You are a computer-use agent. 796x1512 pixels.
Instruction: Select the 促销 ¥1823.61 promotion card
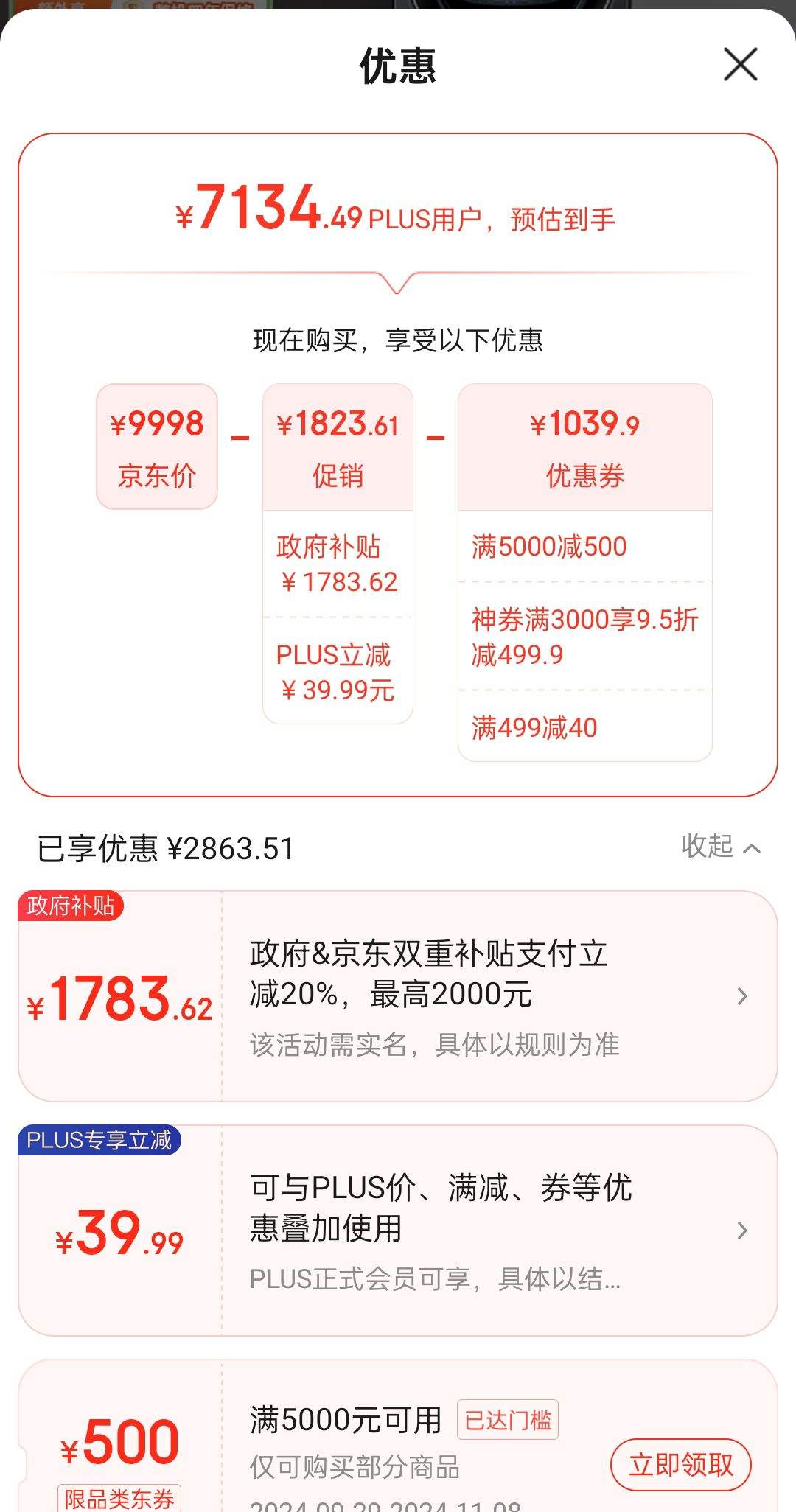[338, 446]
